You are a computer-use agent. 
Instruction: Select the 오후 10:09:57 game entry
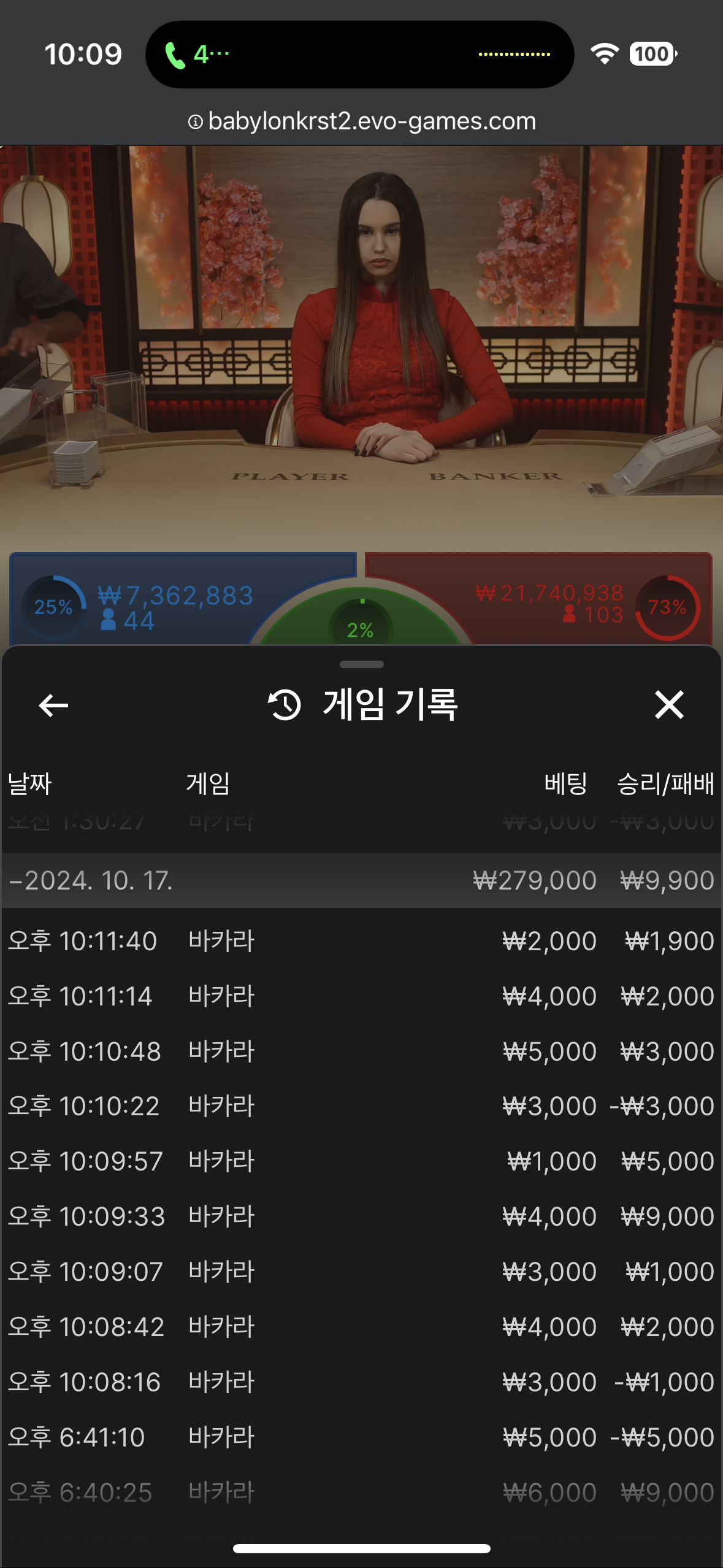coord(361,1161)
